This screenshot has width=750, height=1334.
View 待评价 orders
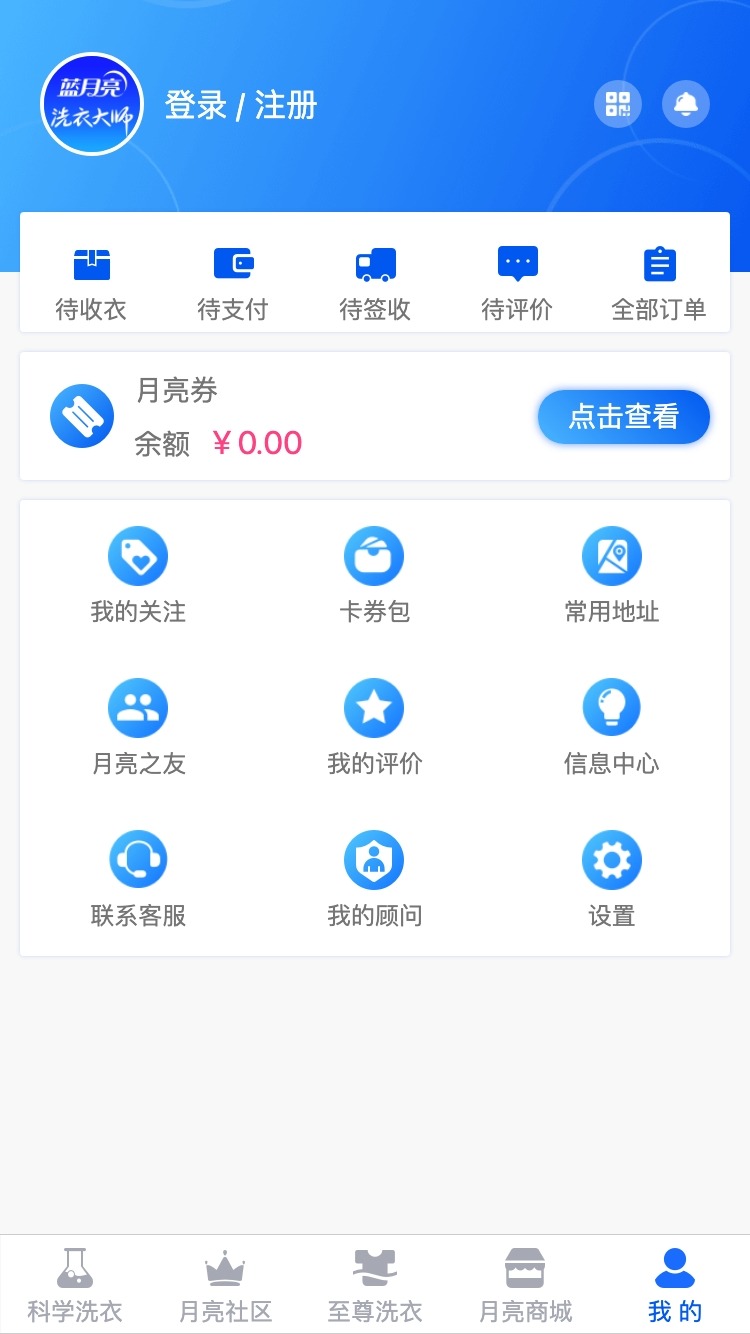[x=517, y=284]
